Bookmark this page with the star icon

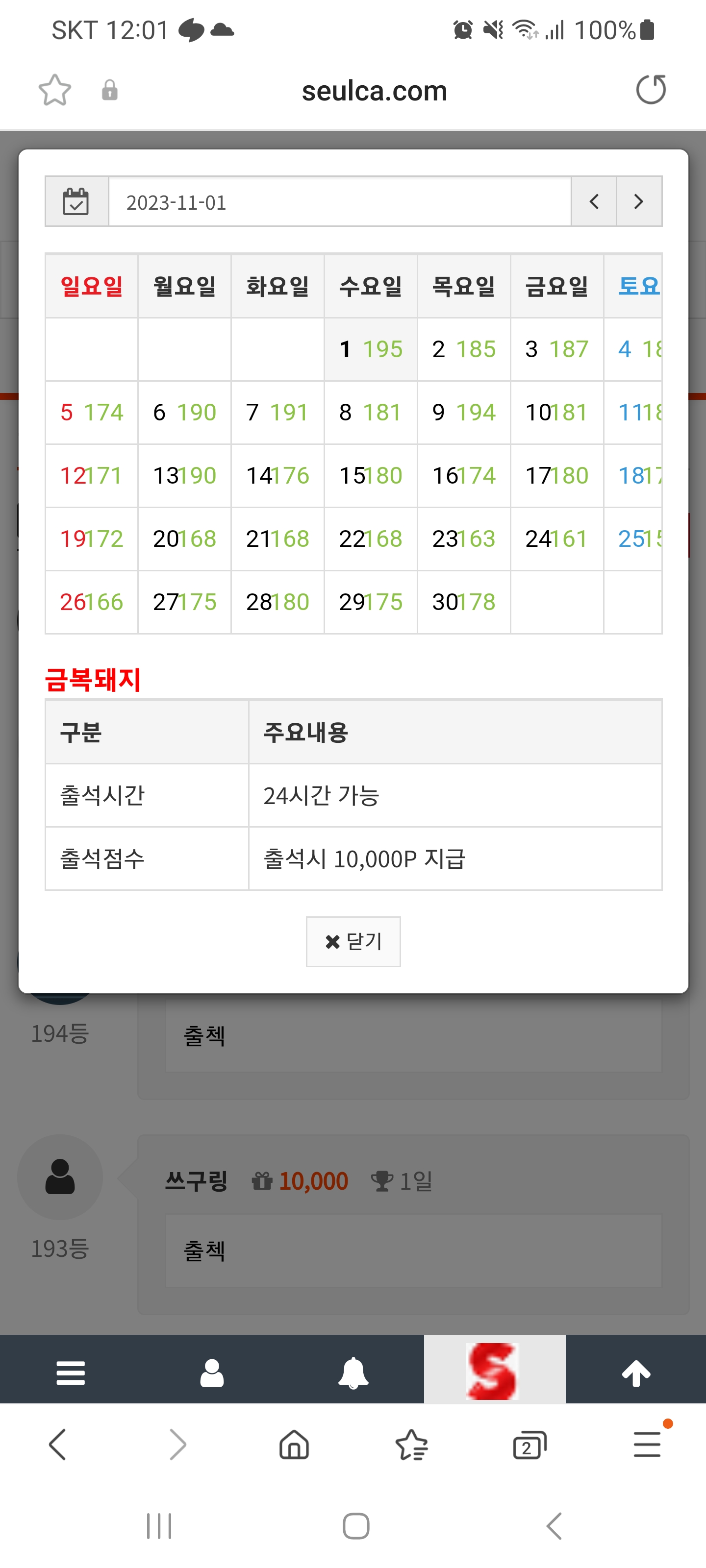click(x=55, y=90)
